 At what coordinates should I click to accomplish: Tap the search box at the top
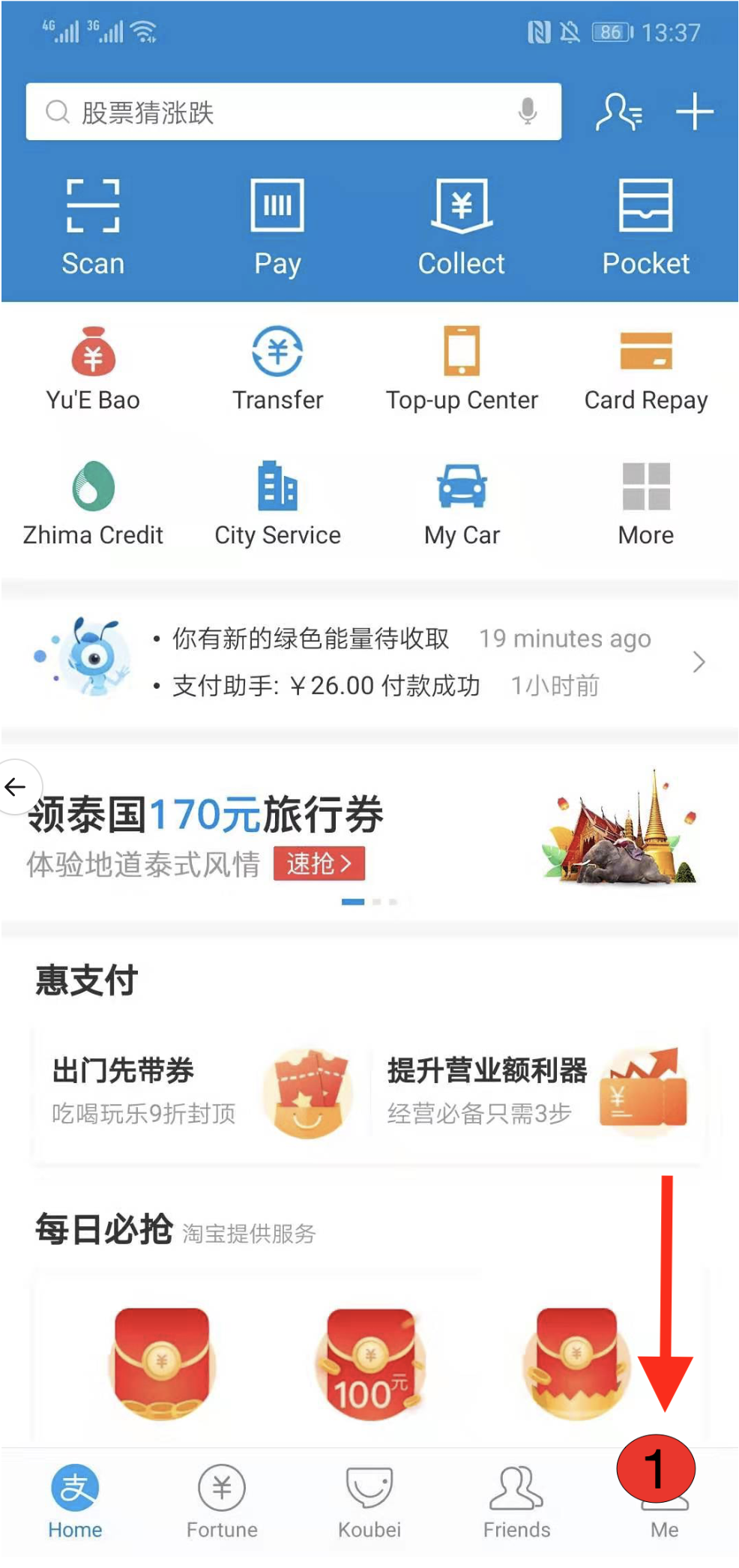[277, 112]
